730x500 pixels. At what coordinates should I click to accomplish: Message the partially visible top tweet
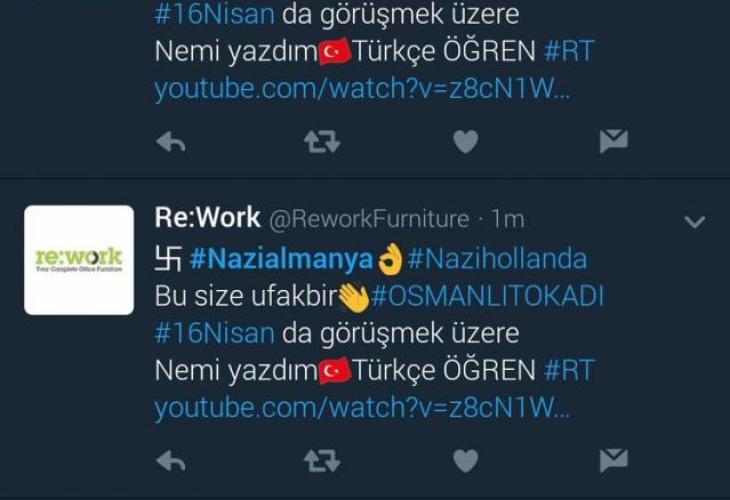coord(613,142)
